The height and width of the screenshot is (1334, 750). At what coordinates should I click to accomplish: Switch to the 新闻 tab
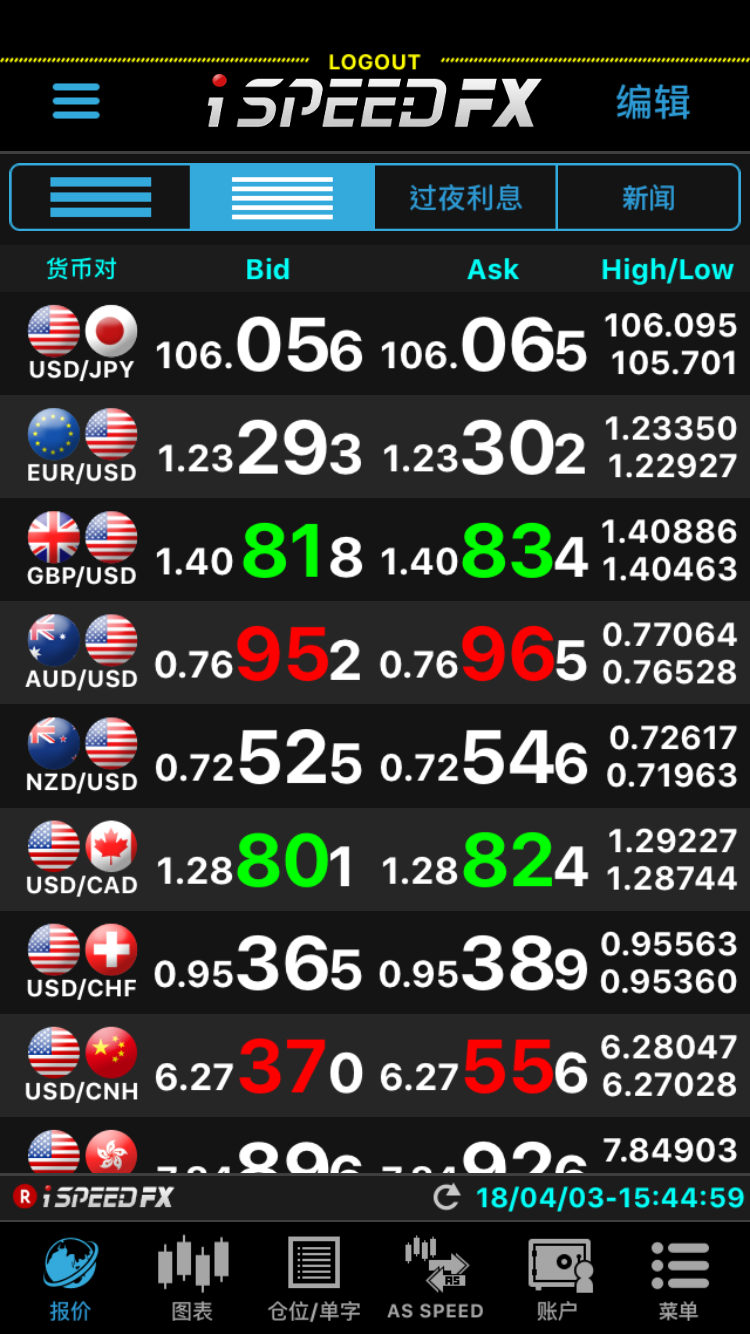click(x=648, y=198)
